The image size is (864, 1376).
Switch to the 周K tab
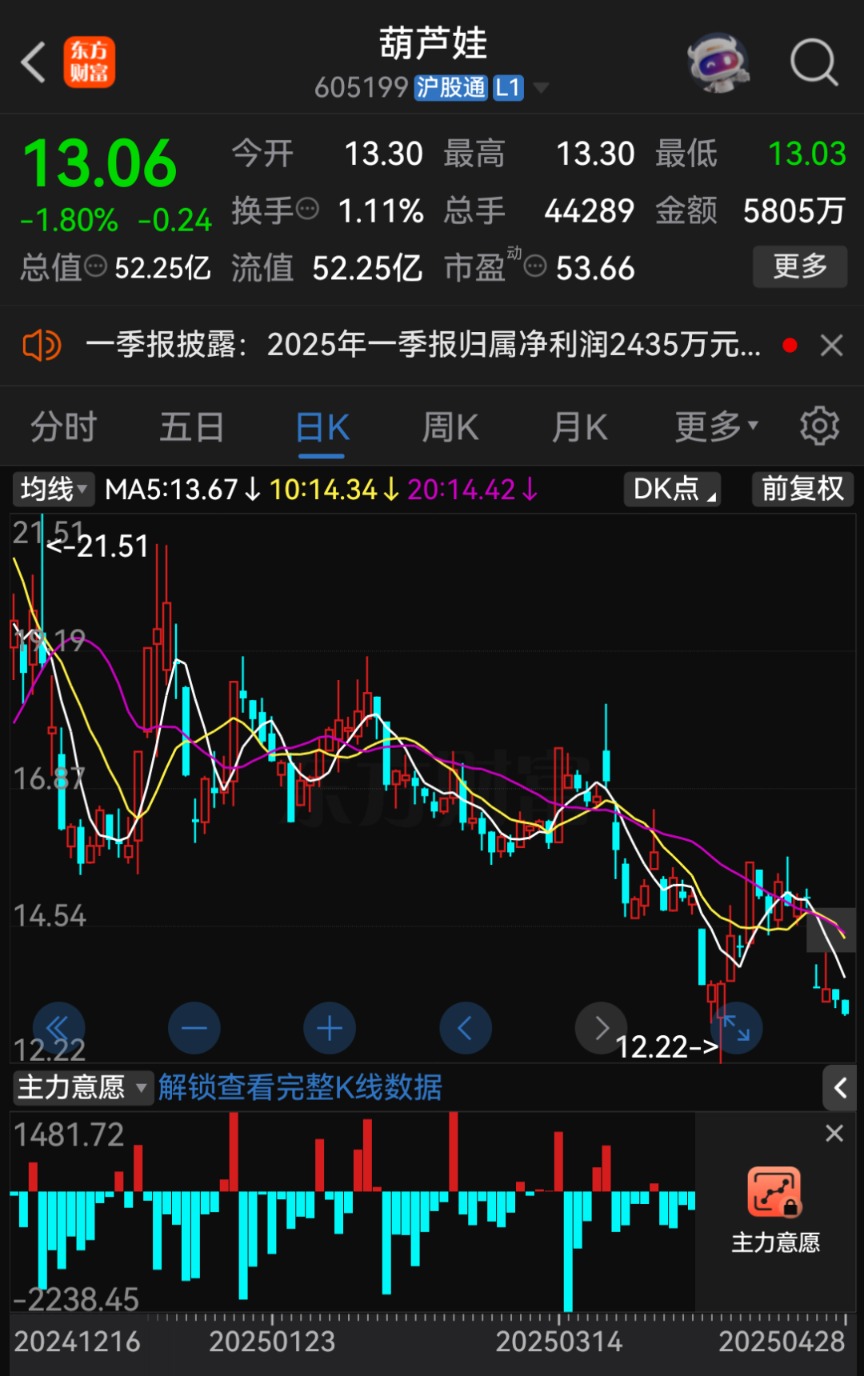click(x=450, y=428)
